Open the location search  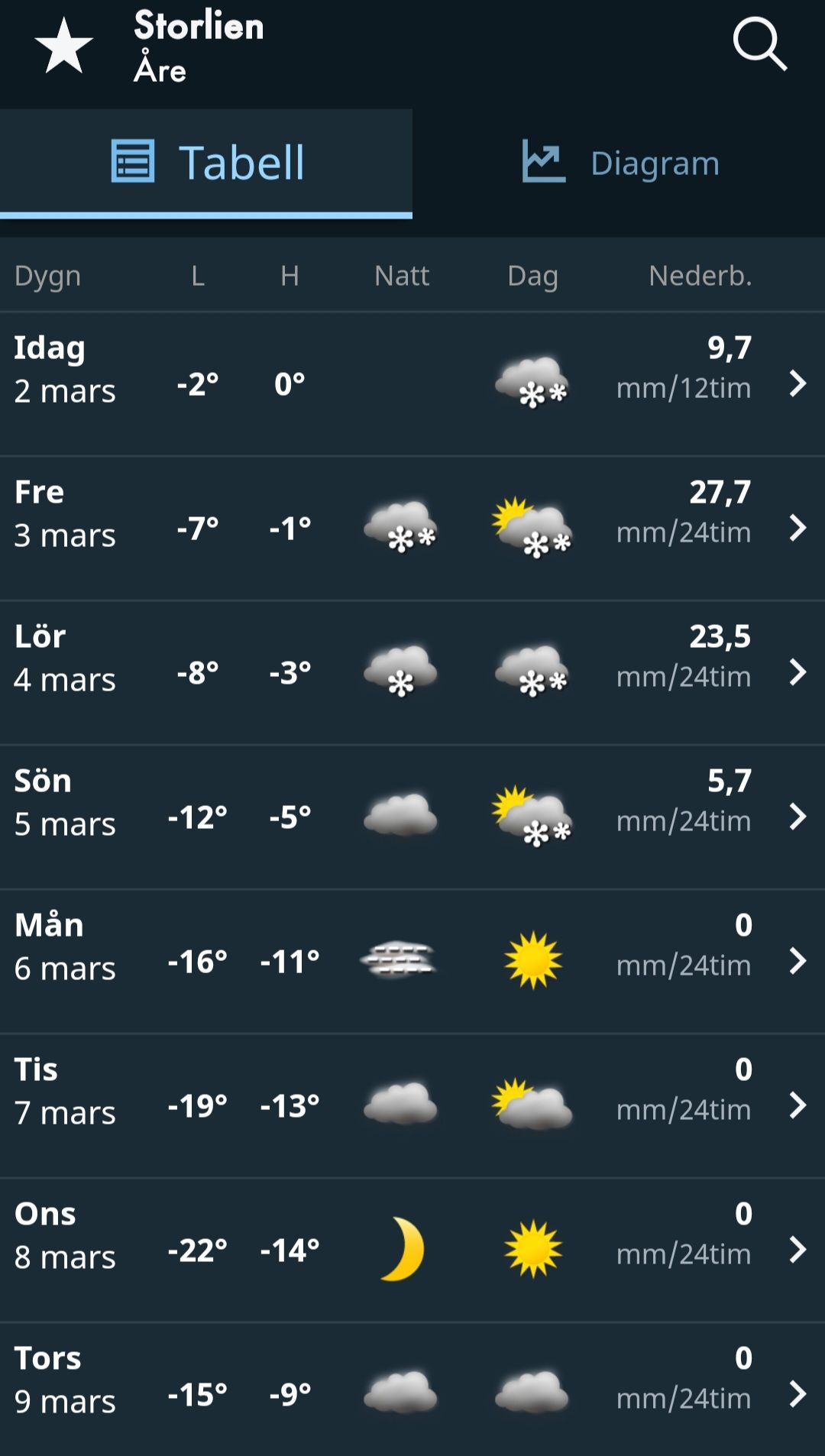tap(759, 44)
